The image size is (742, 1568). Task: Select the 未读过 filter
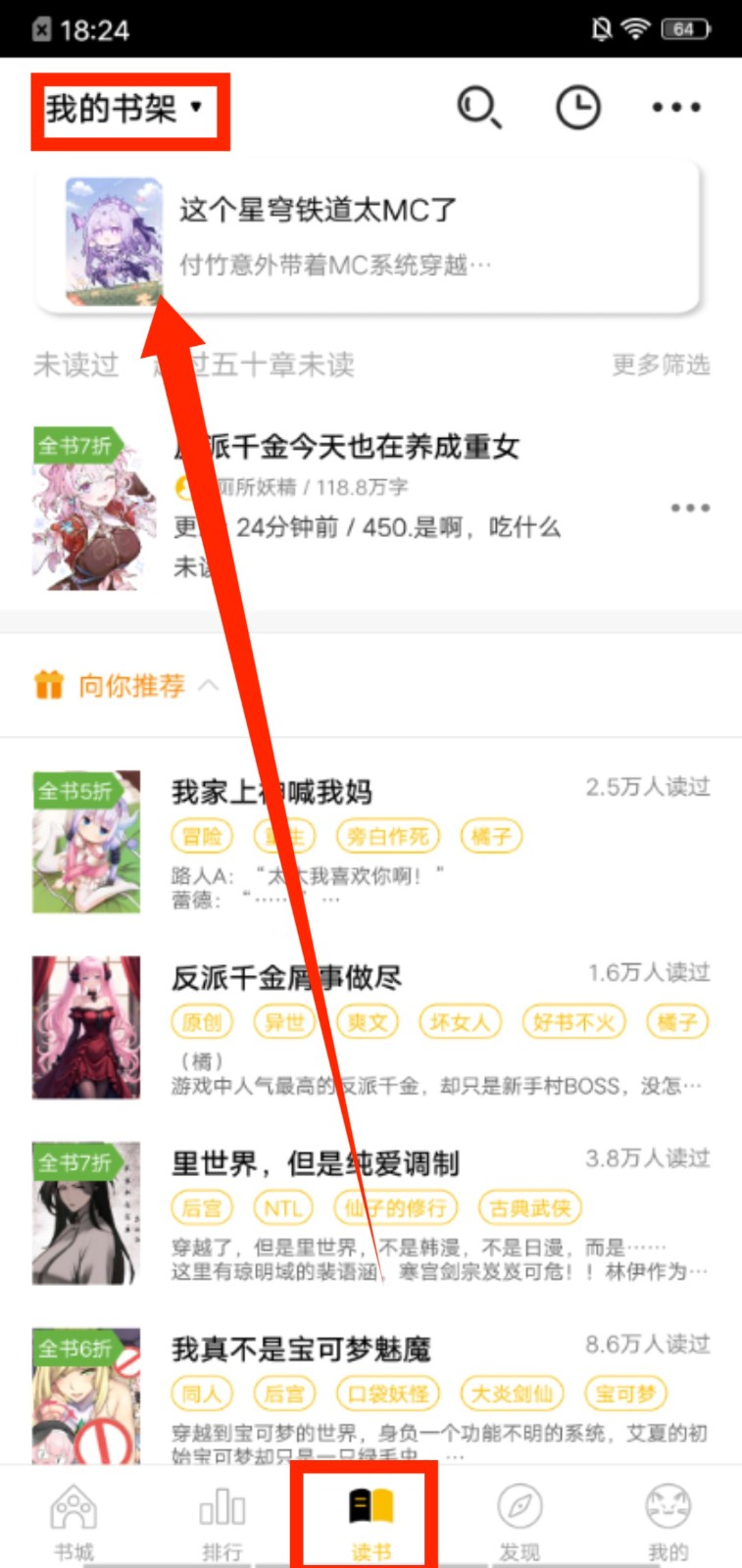(75, 365)
